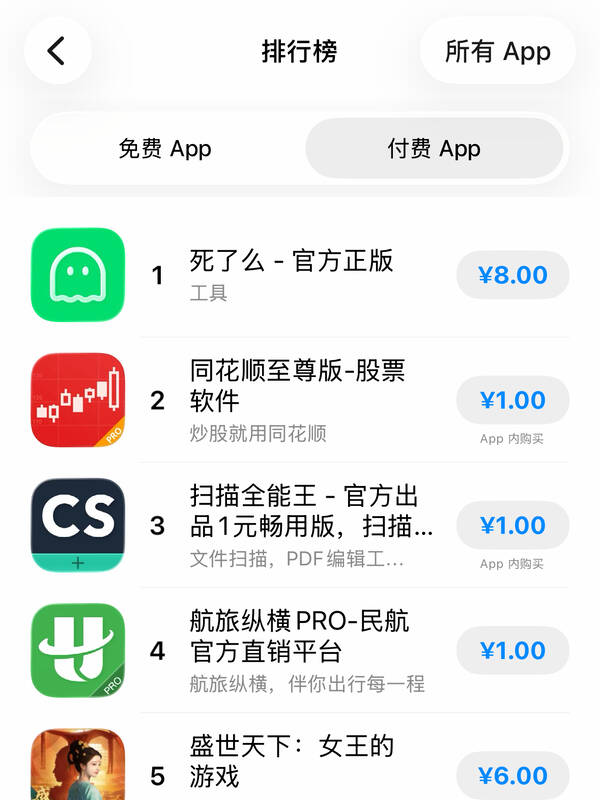The height and width of the screenshot is (800, 600).
Task: Select the 付费 App tab
Action: (x=434, y=149)
